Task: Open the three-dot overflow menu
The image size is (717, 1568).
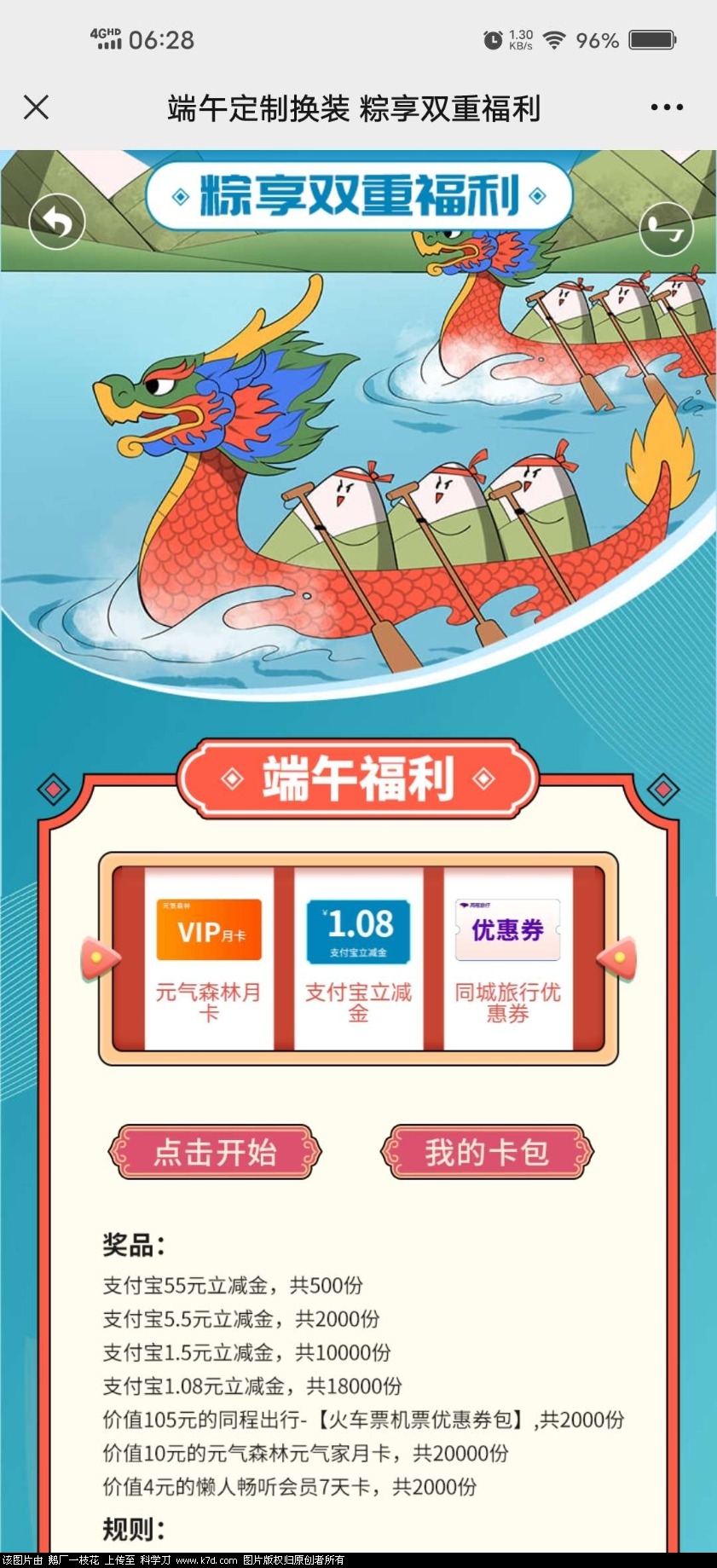Action: tap(666, 107)
